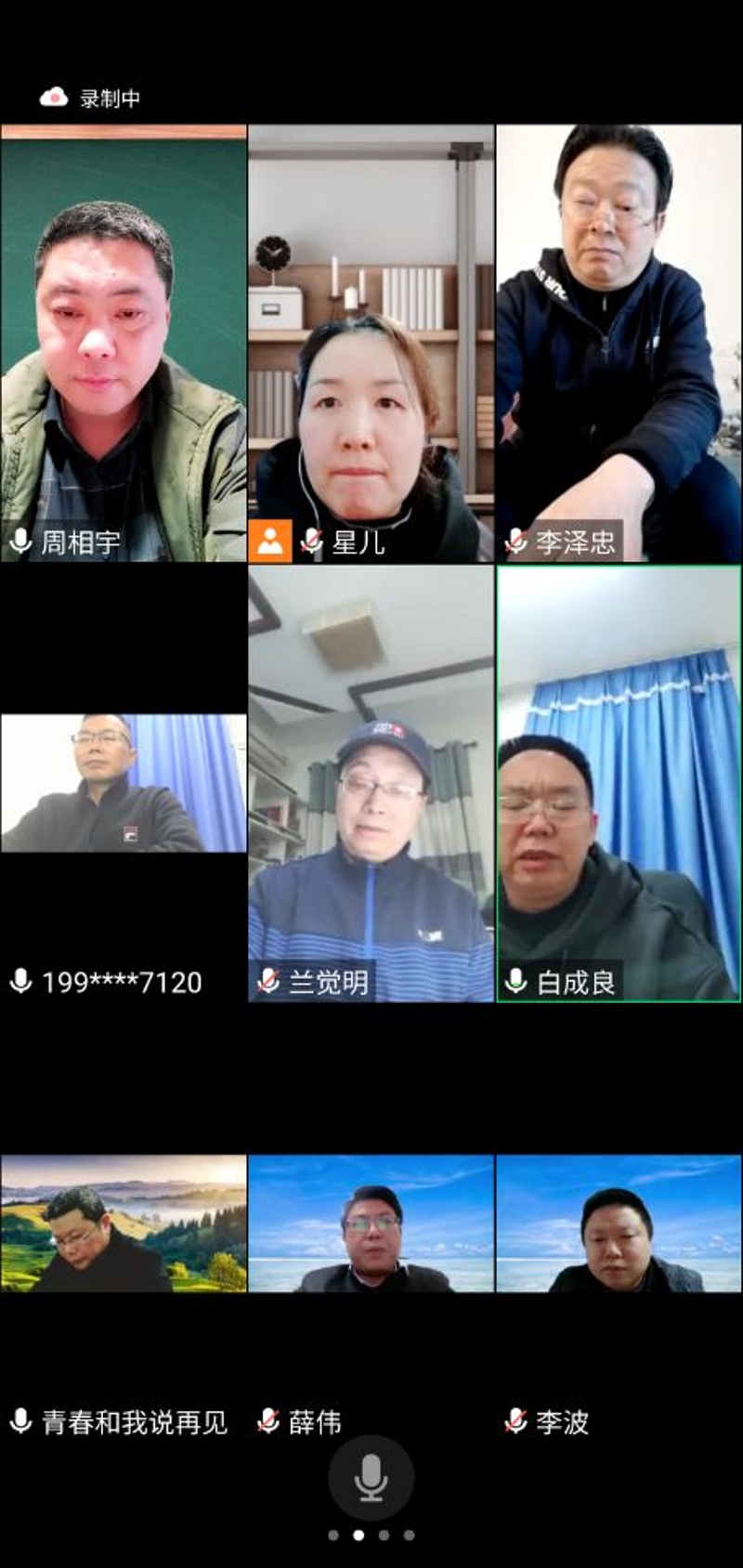The height and width of the screenshot is (1568, 743).
Task: Open 李波's video tile
Action: tap(619, 1223)
